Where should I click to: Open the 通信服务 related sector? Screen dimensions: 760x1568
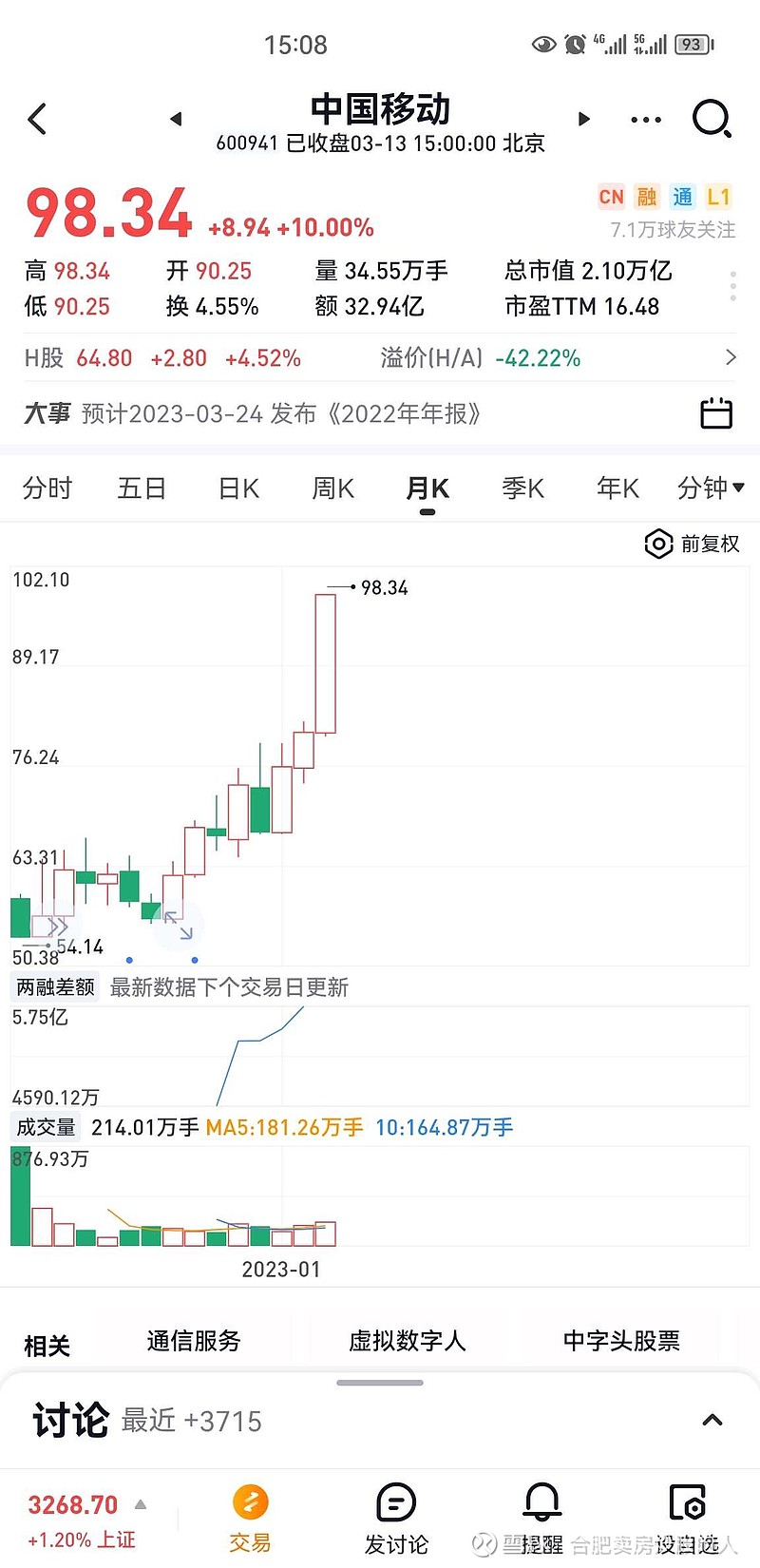(194, 1341)
